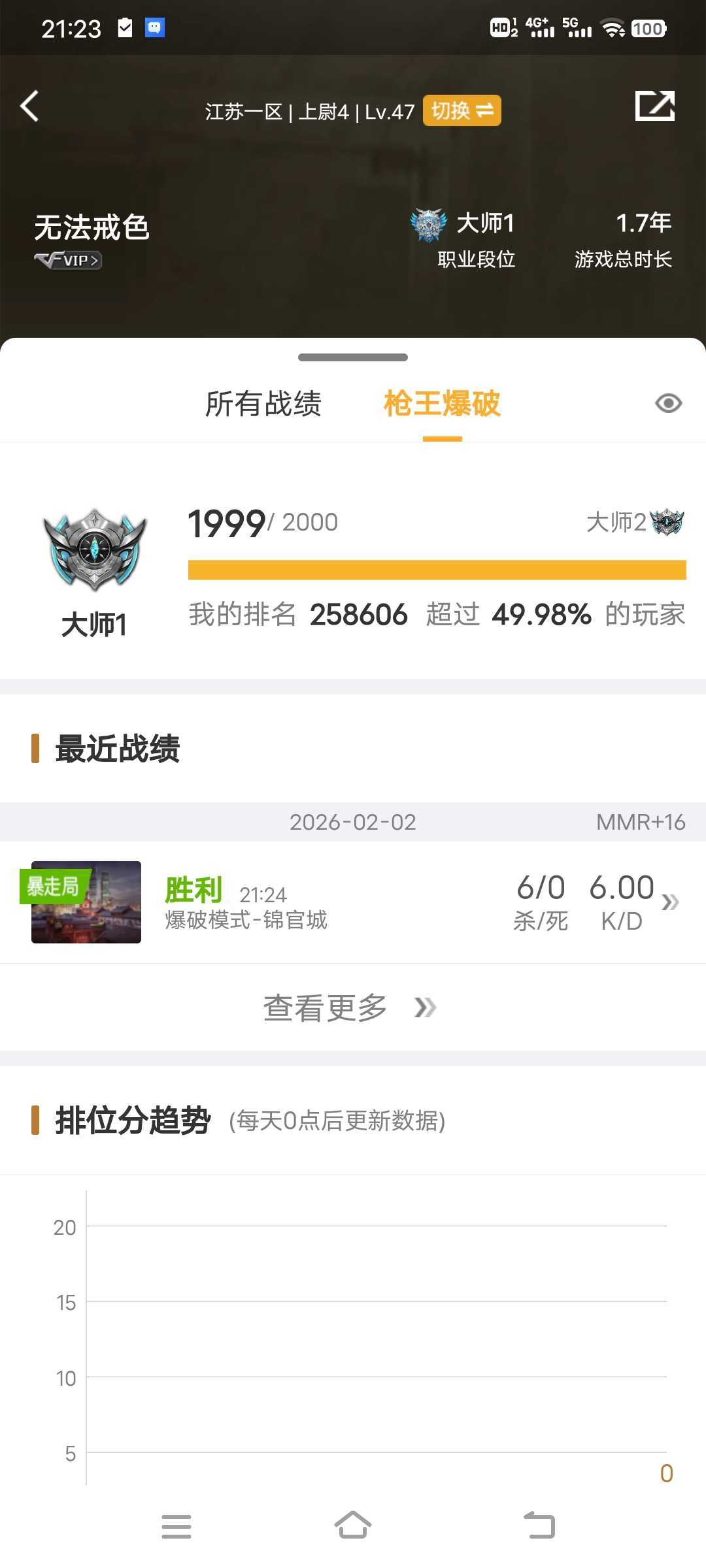Tap my ranking number 258606
The image size is (706, 1568).
[359, 614]
